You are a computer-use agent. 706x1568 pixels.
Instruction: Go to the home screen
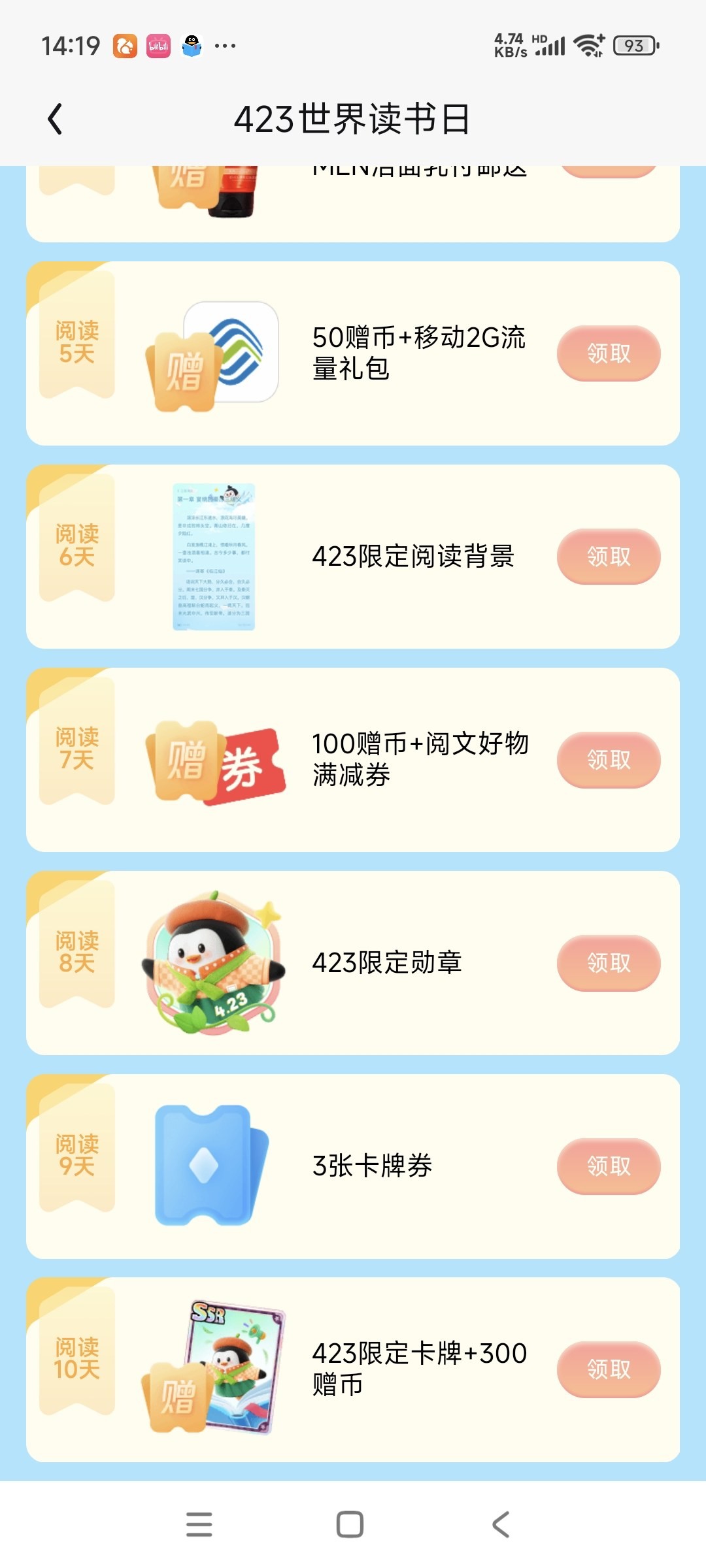[350, 1524]
